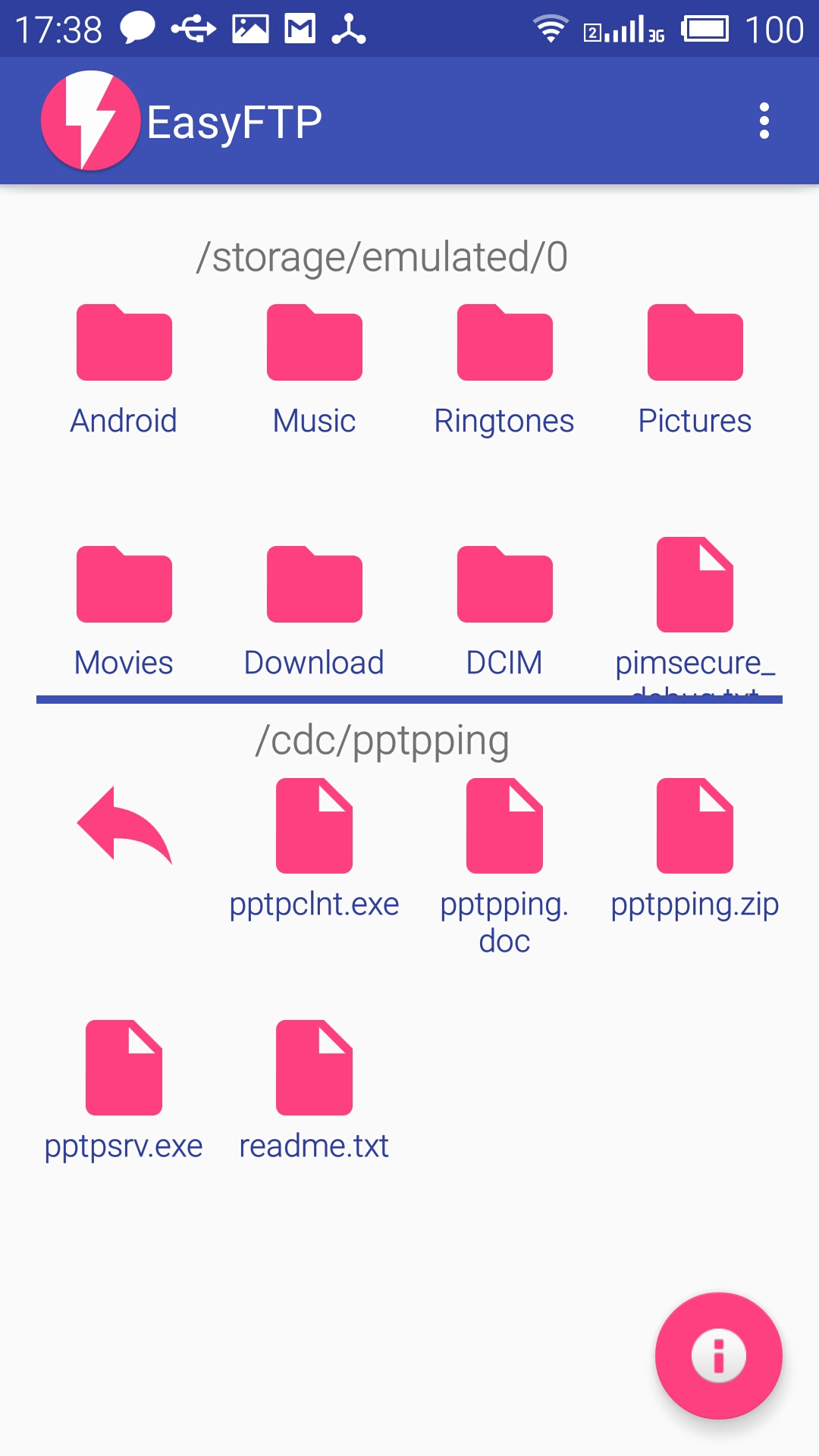Image resolution: width=819 pixels, height=1456 pixels.
Task: Go back to the parent remote directory
Action: (x=124, y=827)
